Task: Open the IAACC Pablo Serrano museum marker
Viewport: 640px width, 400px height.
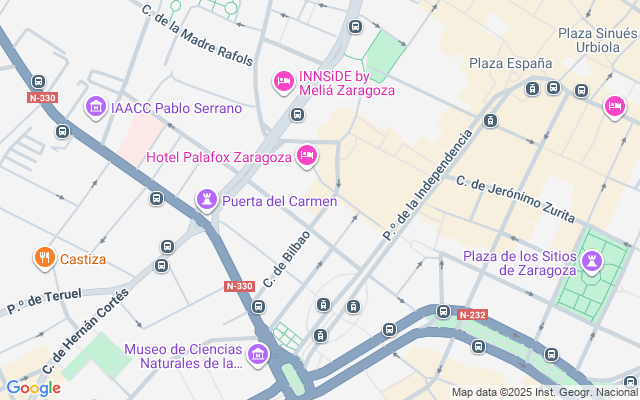Action: click(x=96, y=107)
